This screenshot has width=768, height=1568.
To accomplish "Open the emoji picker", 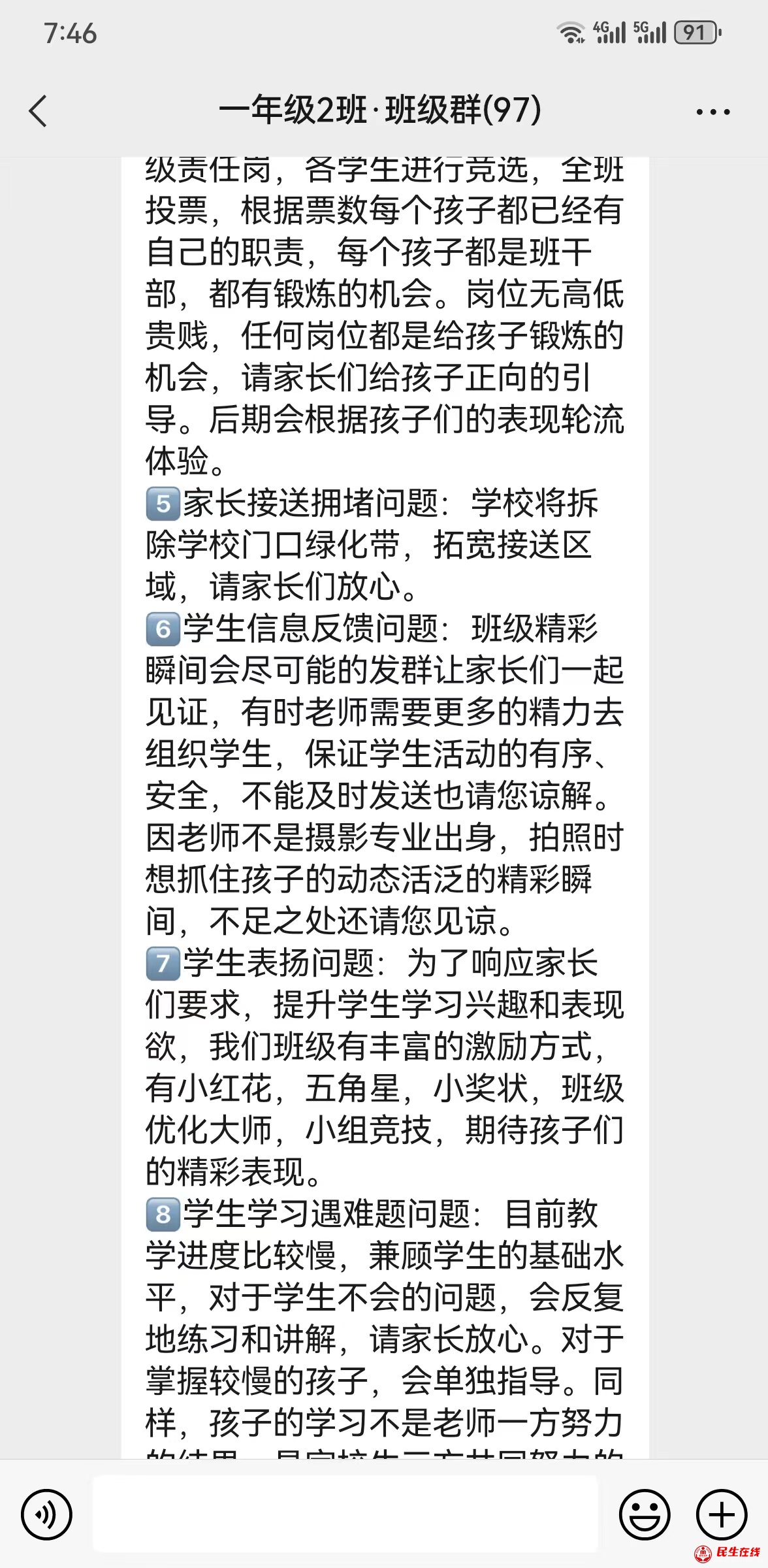I will pos(645,1514).
